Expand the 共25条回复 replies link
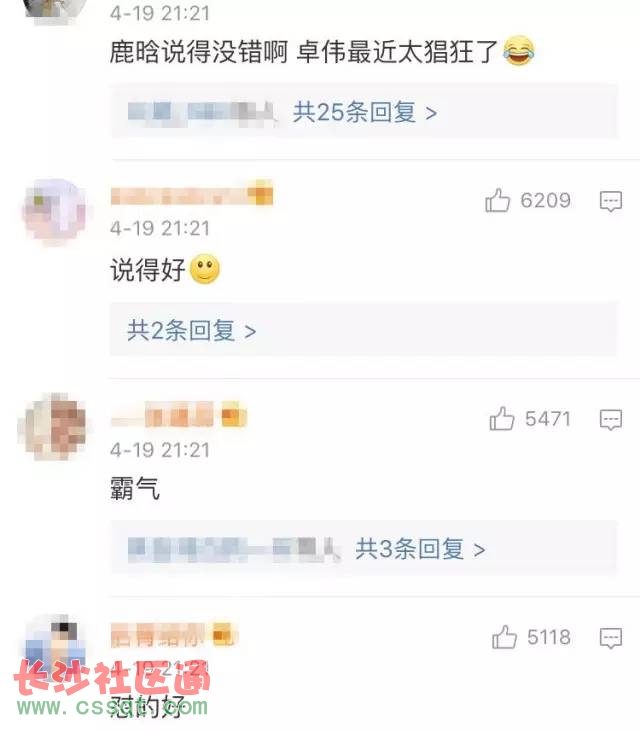 pos(364,112)
